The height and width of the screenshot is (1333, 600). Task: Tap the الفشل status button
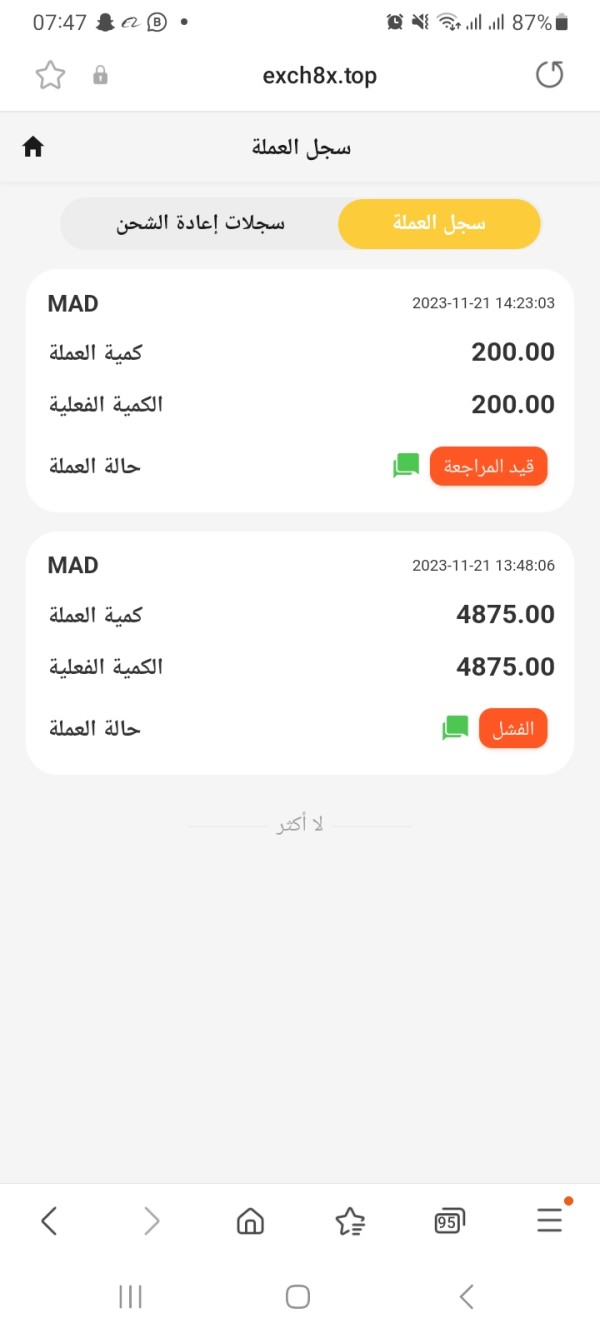(x=513, y=728)
